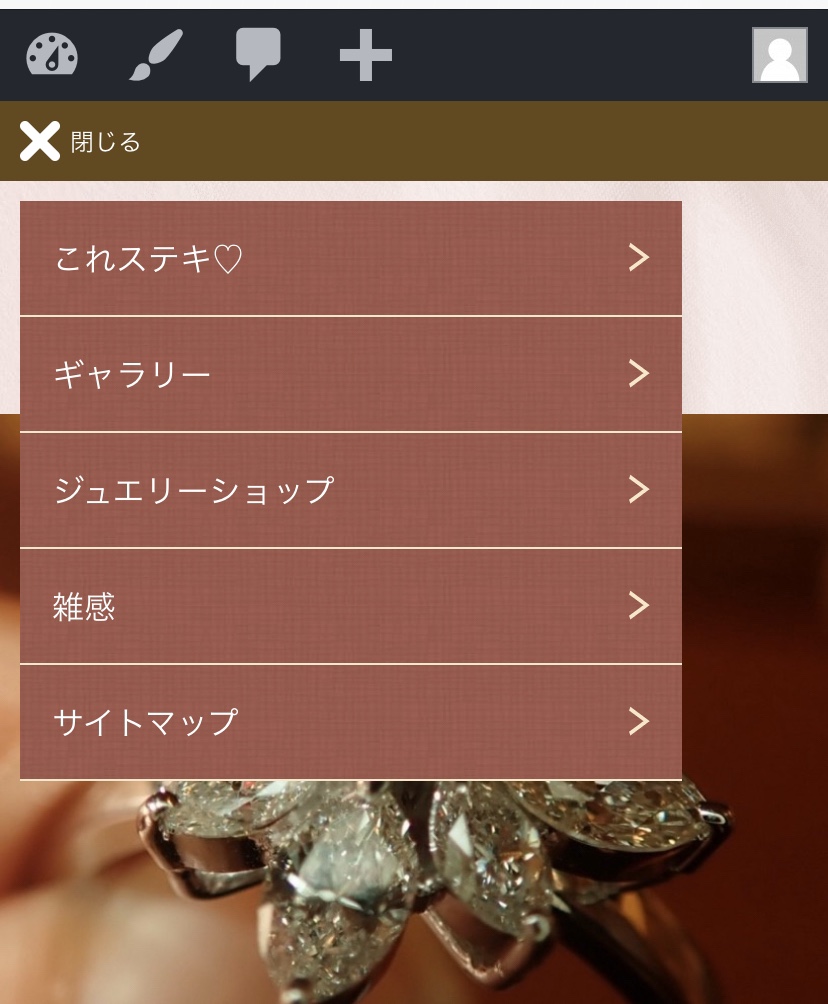Tap the plus icon to add new

(x=365, y=55)
